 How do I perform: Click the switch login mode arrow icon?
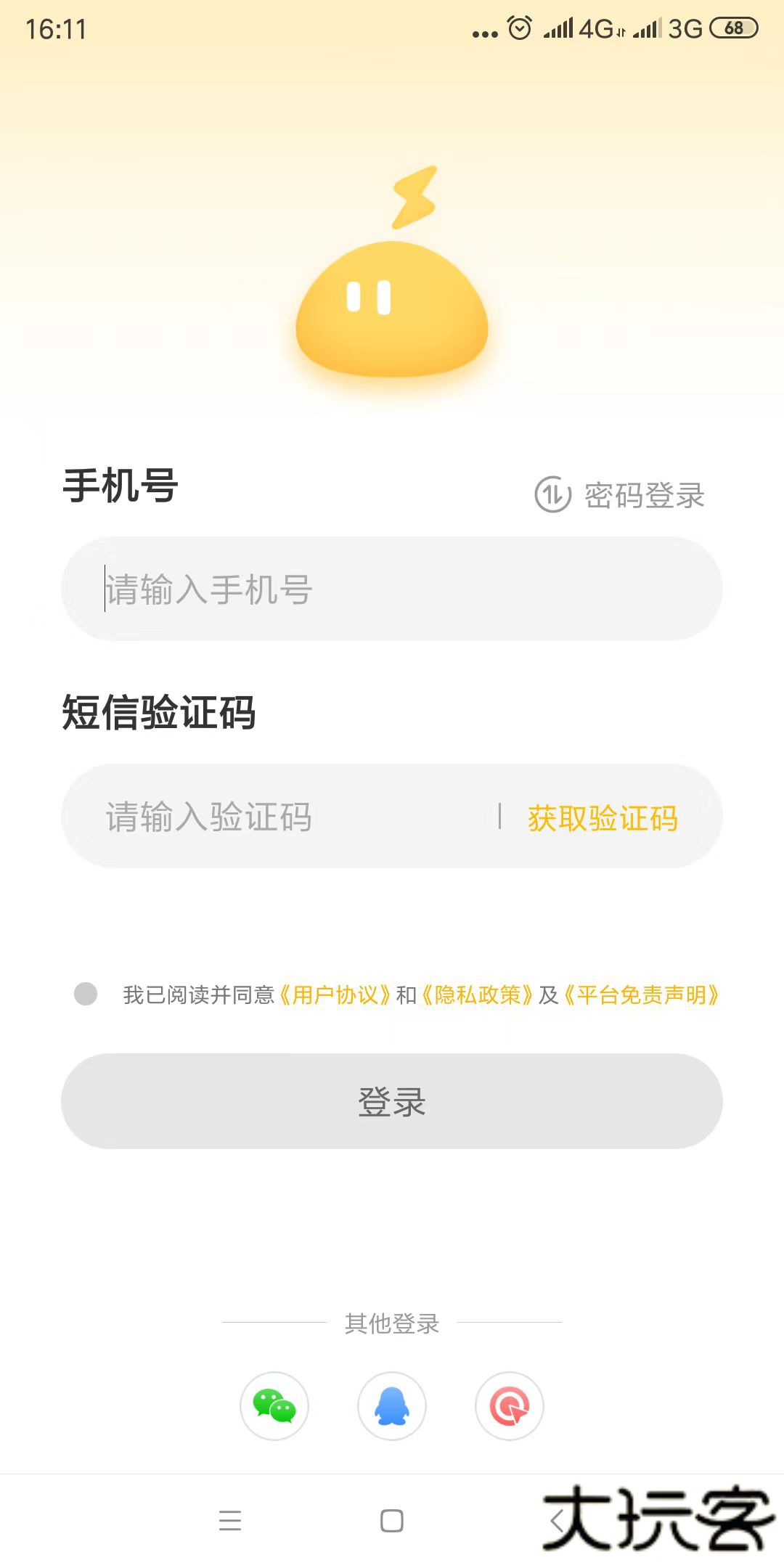coord(553,496)
